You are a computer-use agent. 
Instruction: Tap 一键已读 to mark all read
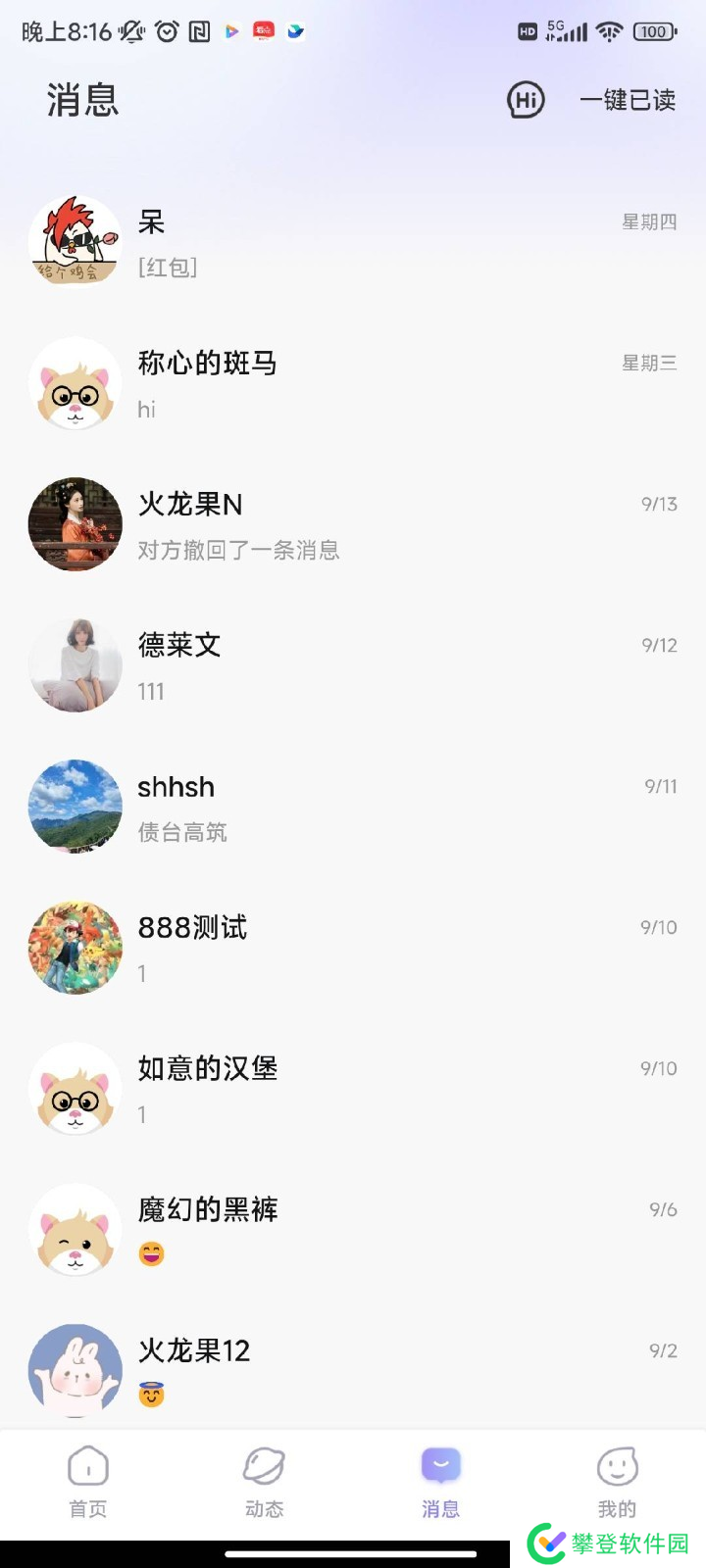628,100
